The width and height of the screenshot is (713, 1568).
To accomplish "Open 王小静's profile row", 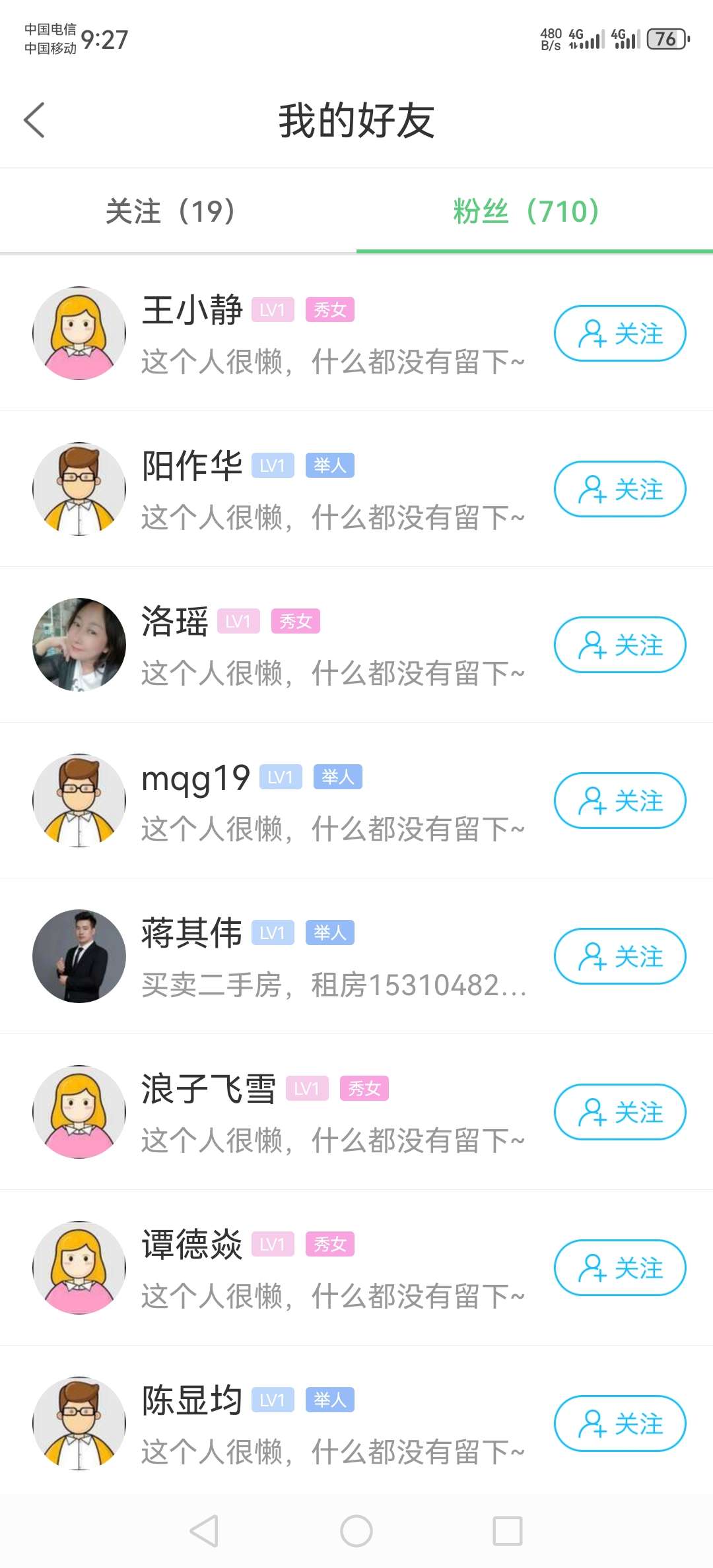I will [330, 335].
